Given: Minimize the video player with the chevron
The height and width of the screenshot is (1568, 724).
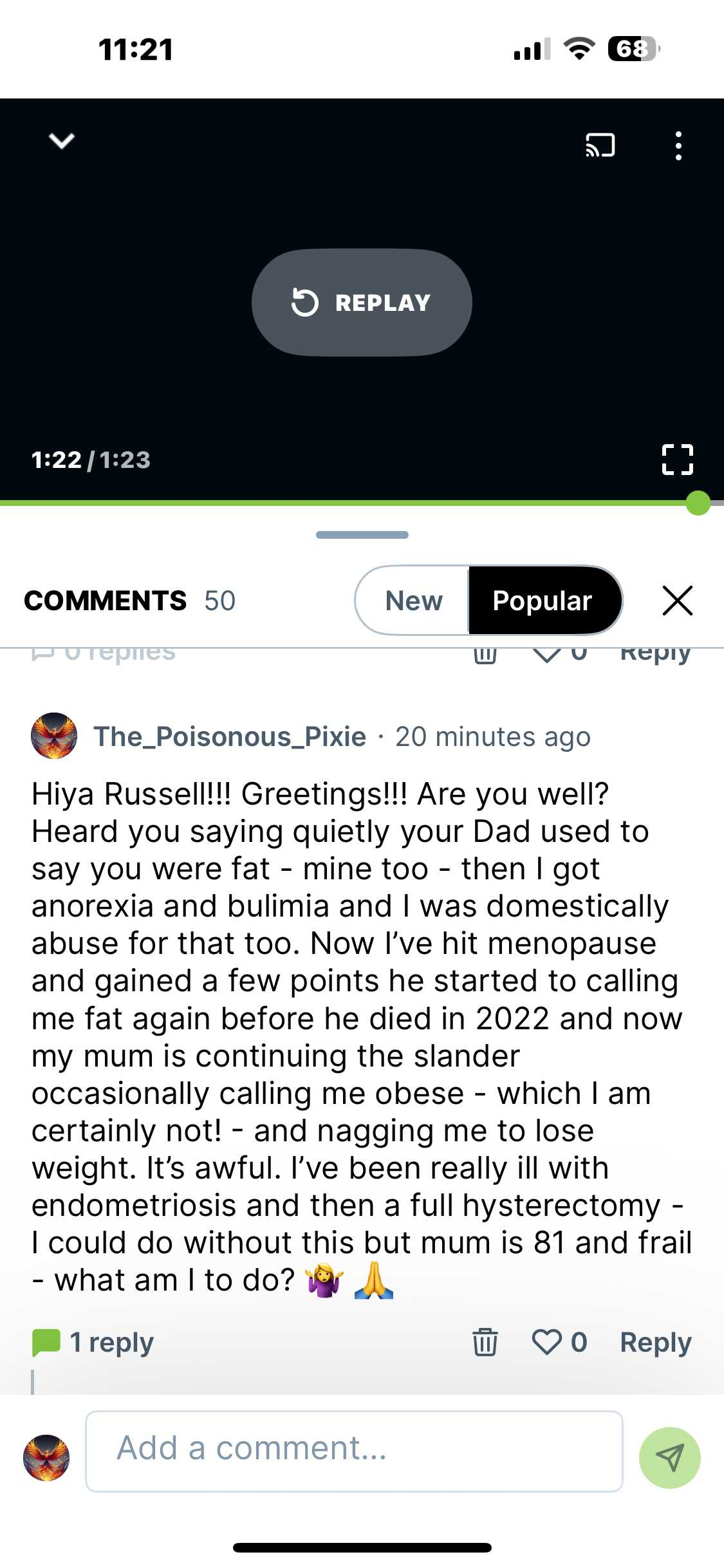Looking at the screenshot, I should (62, 140).
